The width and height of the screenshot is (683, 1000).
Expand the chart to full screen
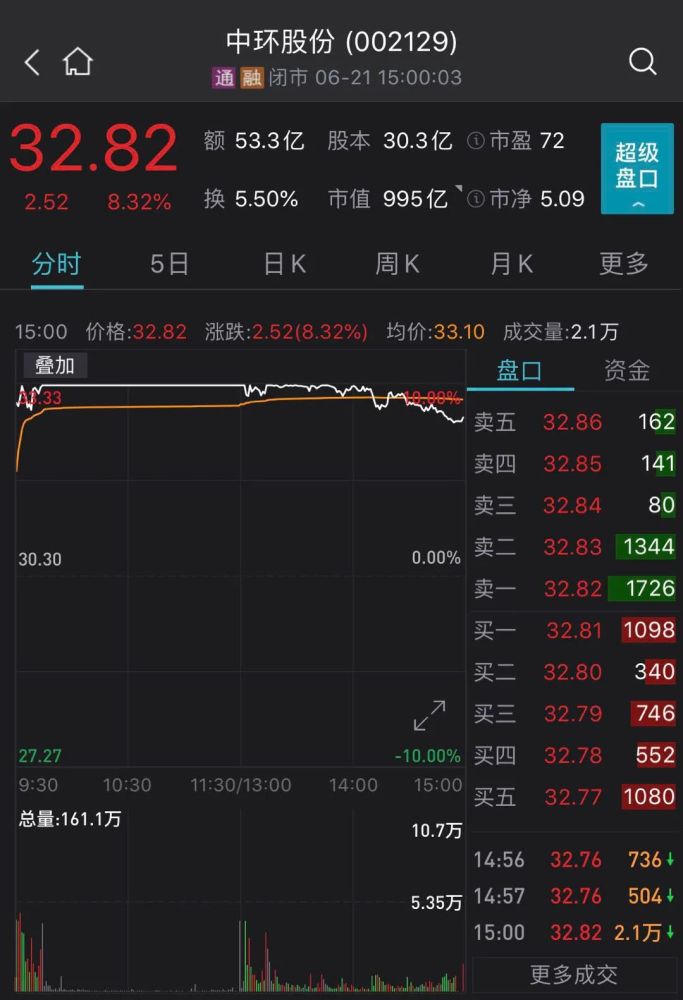tap(430, 715)
